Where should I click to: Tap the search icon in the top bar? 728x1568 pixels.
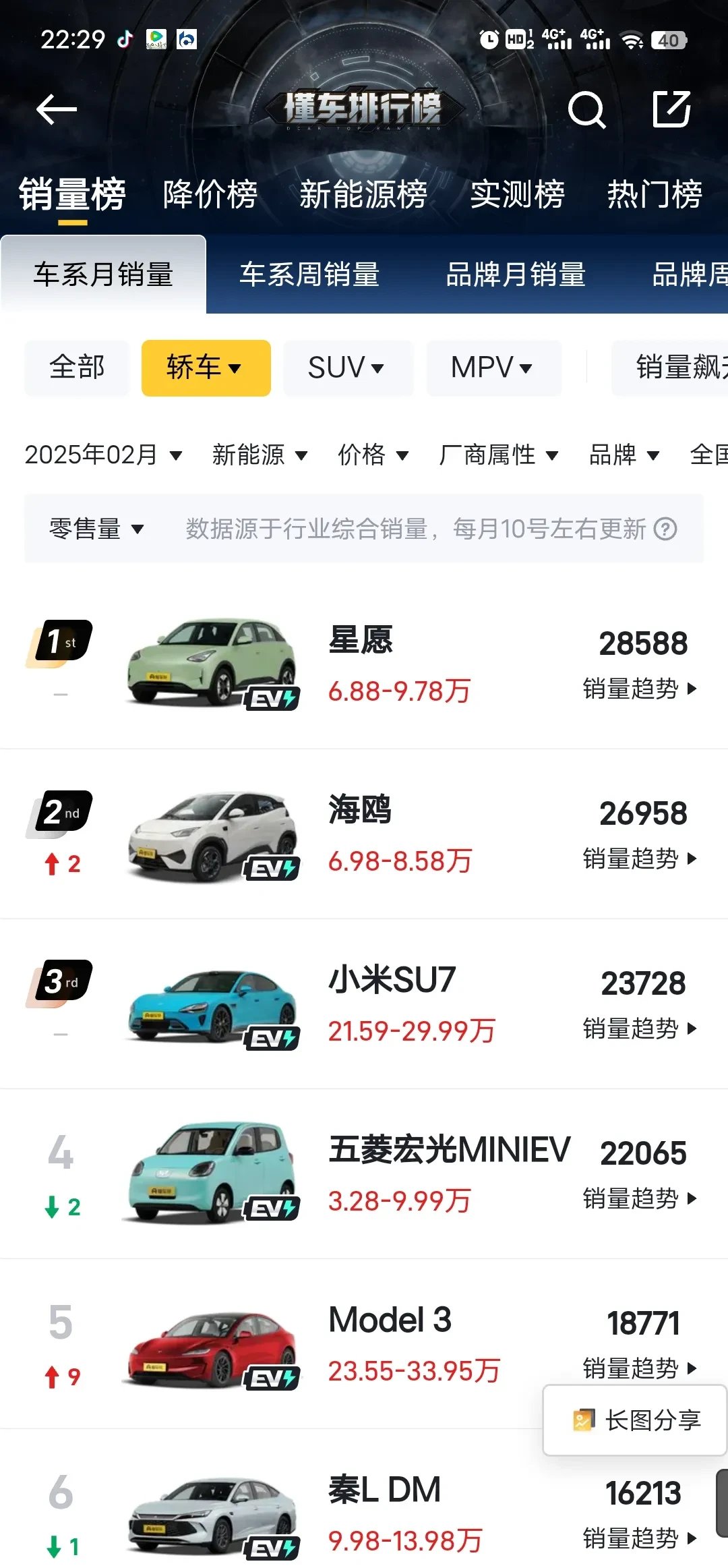point(587,108)
